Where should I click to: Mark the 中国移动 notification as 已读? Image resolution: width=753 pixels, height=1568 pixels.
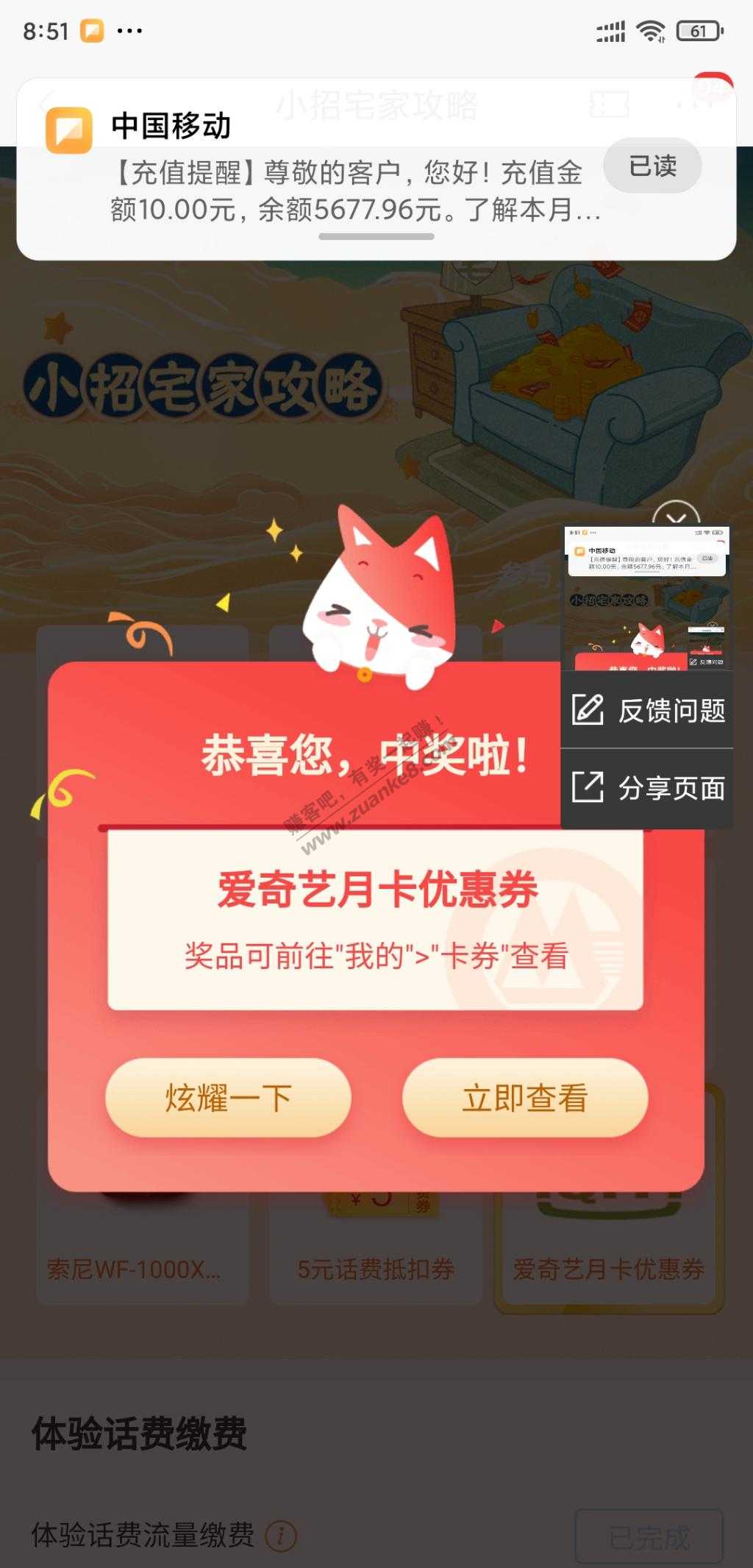tap(652, 166)
